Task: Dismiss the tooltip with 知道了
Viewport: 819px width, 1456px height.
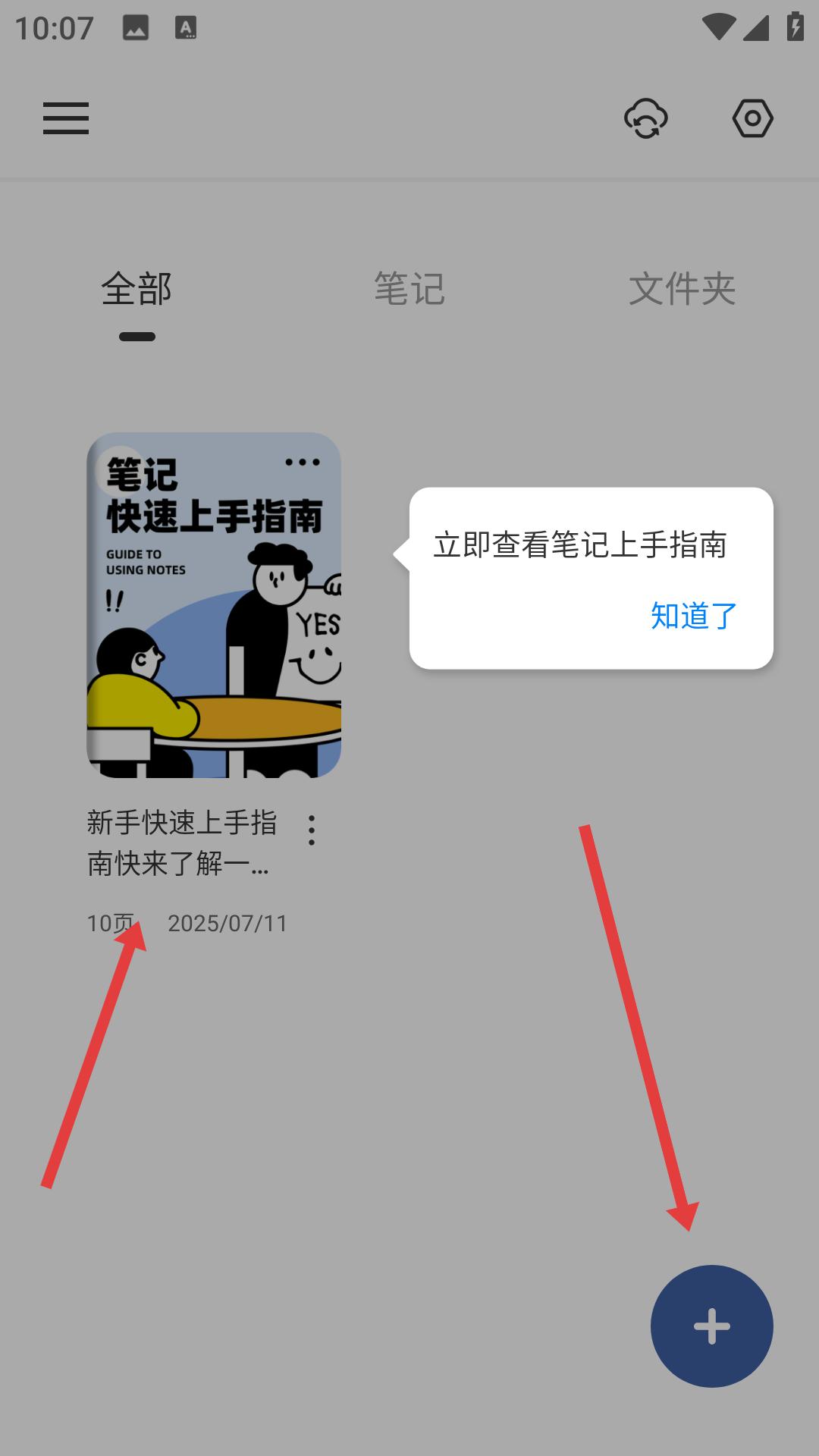Action: [x=694, y=616]
